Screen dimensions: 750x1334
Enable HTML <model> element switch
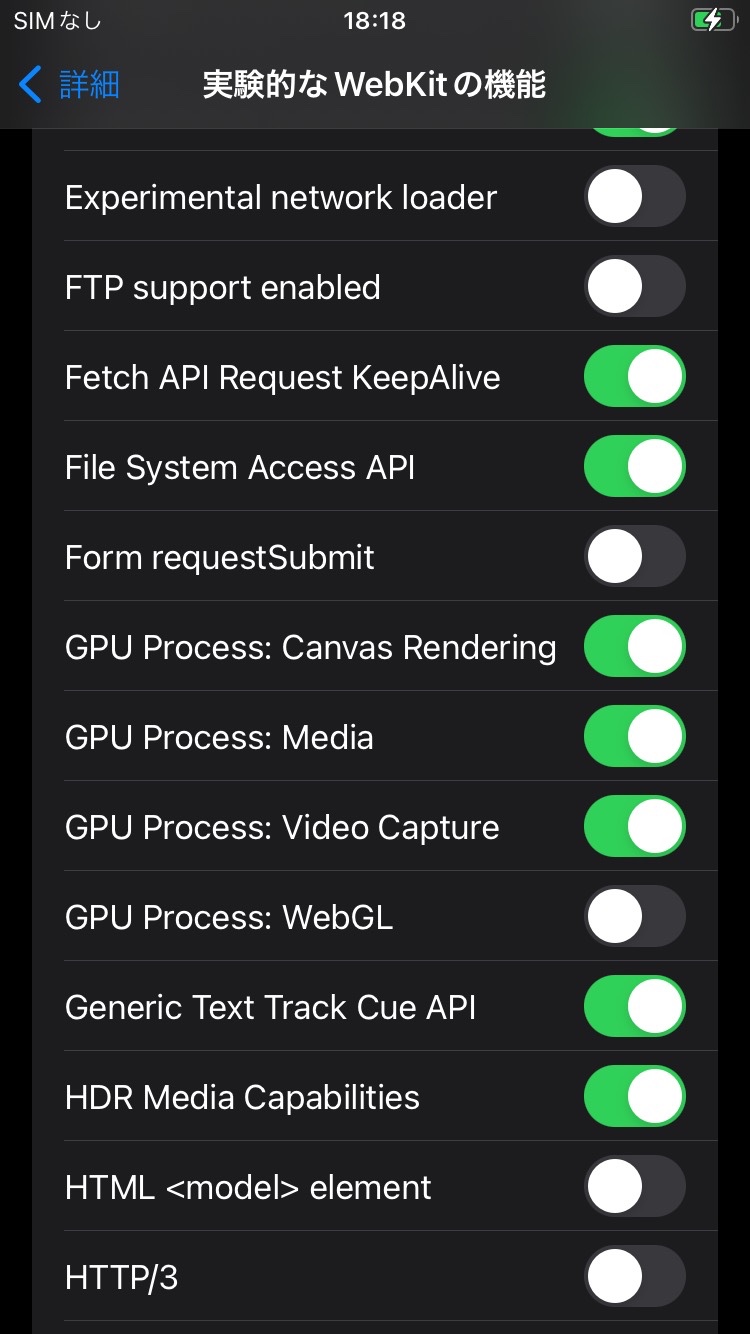pos(634,1187)
